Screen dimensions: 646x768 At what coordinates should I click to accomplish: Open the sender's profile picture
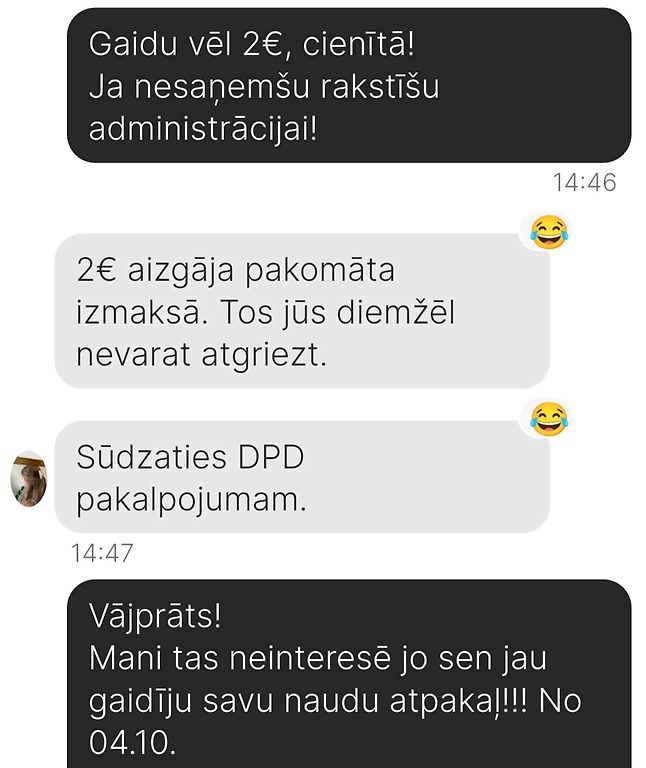coord(29,479)
